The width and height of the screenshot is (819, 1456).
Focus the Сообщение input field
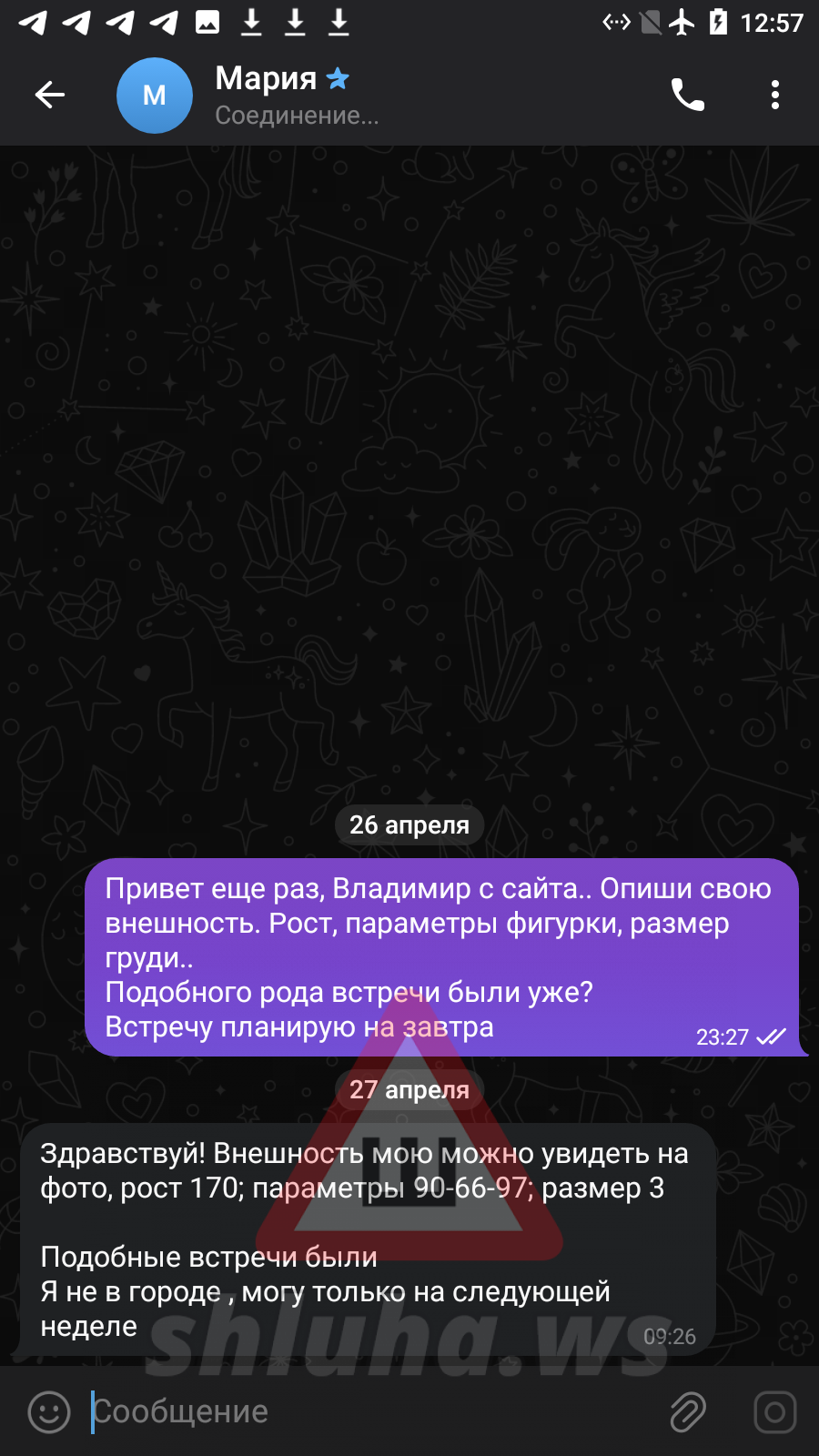[x=364, y=1412]
